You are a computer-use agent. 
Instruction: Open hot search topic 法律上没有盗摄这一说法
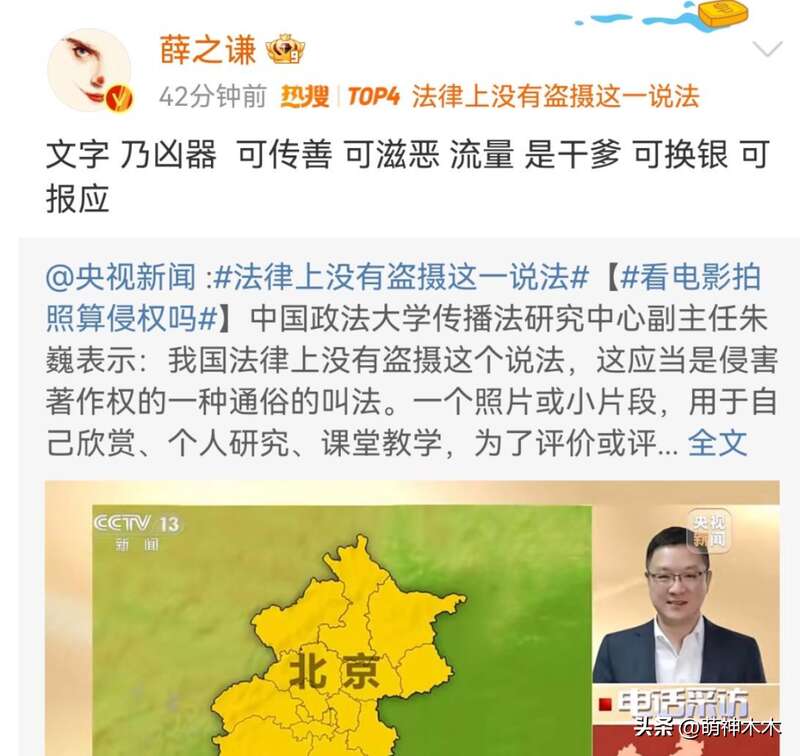(555, 97)
